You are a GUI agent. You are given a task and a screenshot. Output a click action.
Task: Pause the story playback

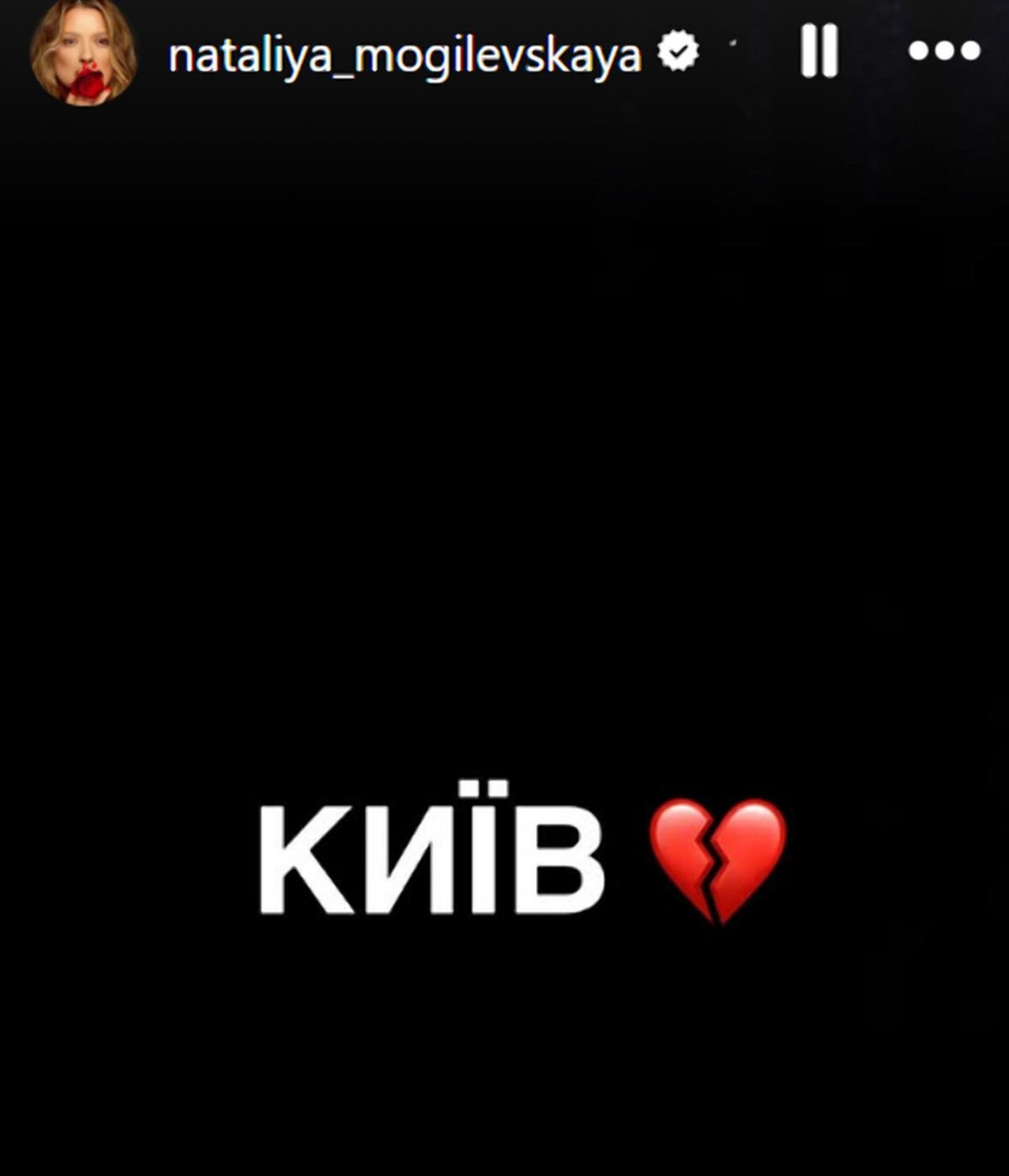818,51
